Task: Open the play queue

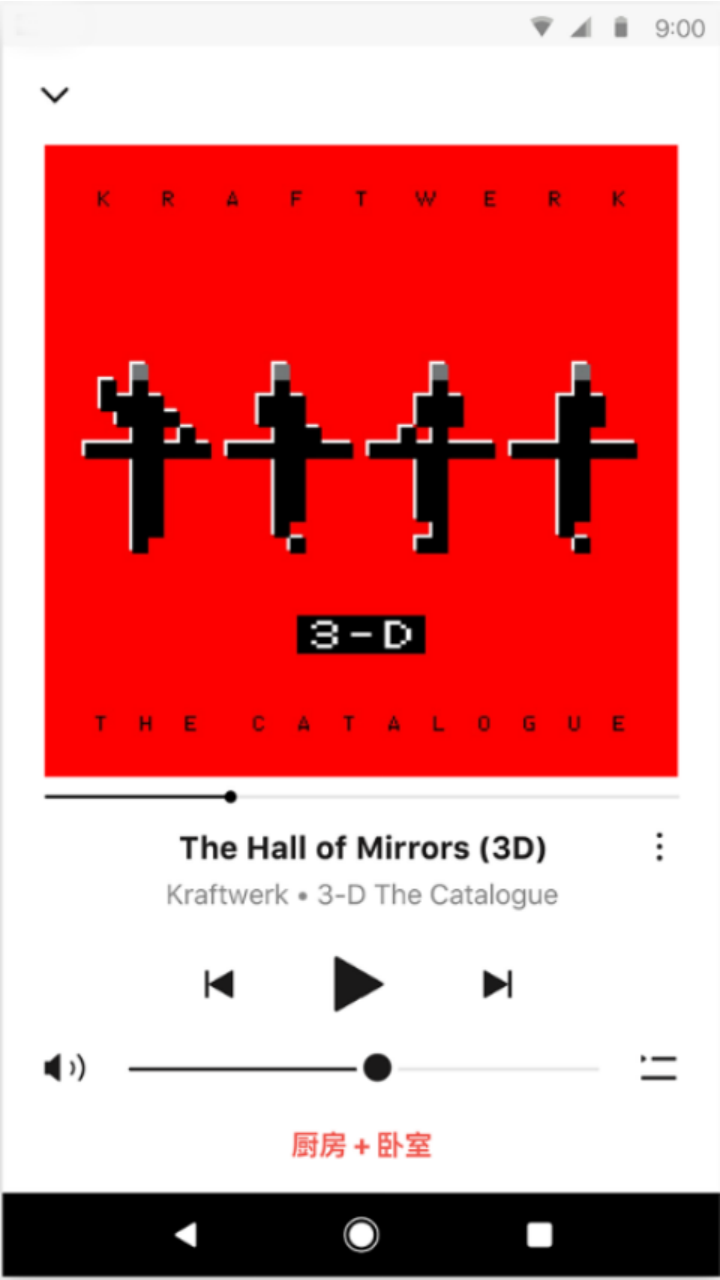Action: (658, 1068)
